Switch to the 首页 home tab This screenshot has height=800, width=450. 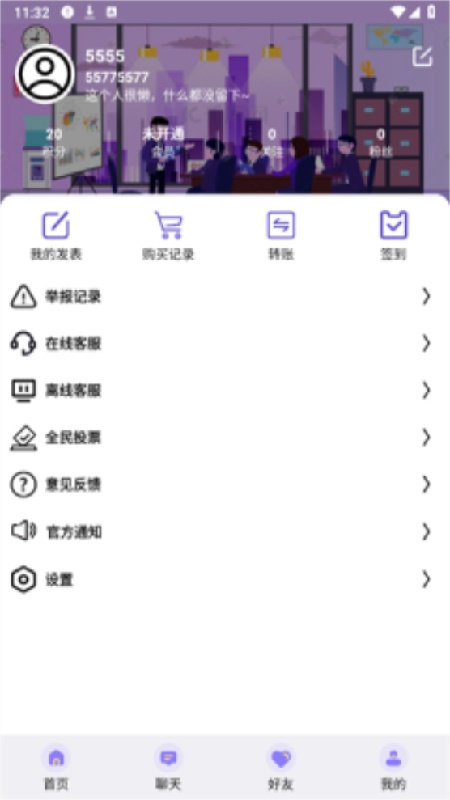56,768
